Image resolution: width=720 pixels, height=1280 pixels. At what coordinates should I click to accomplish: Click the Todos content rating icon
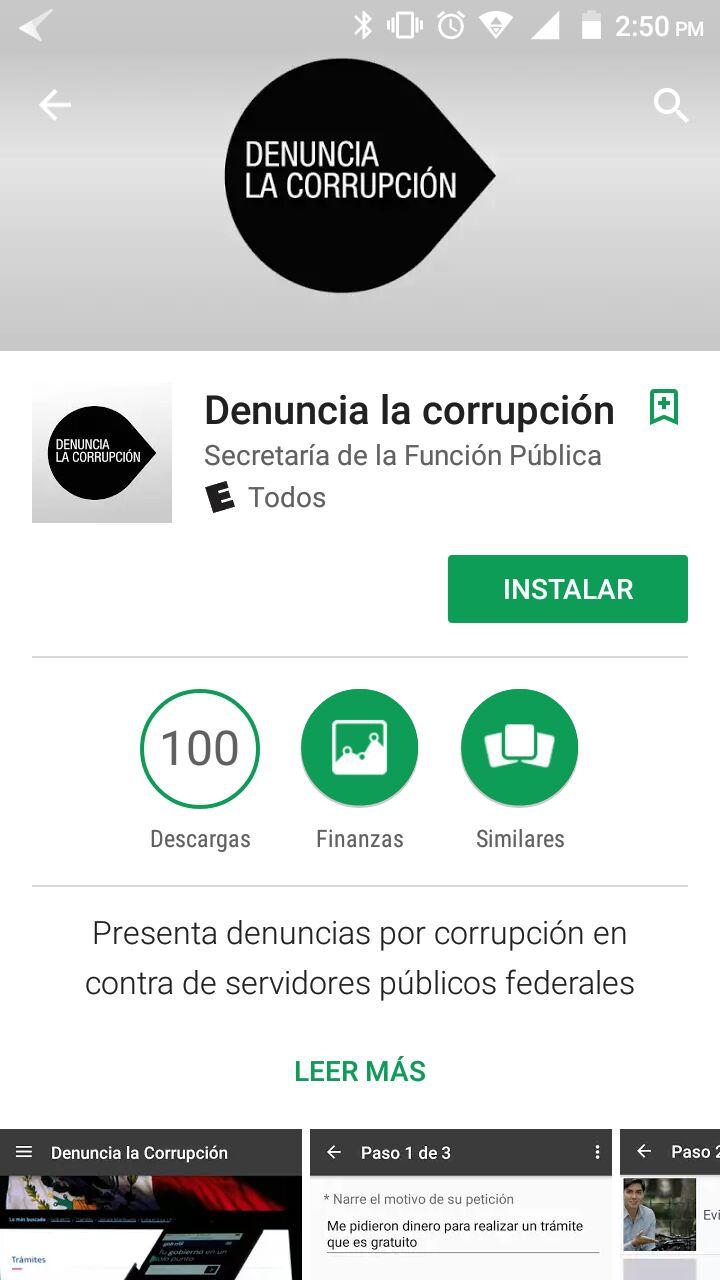[x=221, y=497]
